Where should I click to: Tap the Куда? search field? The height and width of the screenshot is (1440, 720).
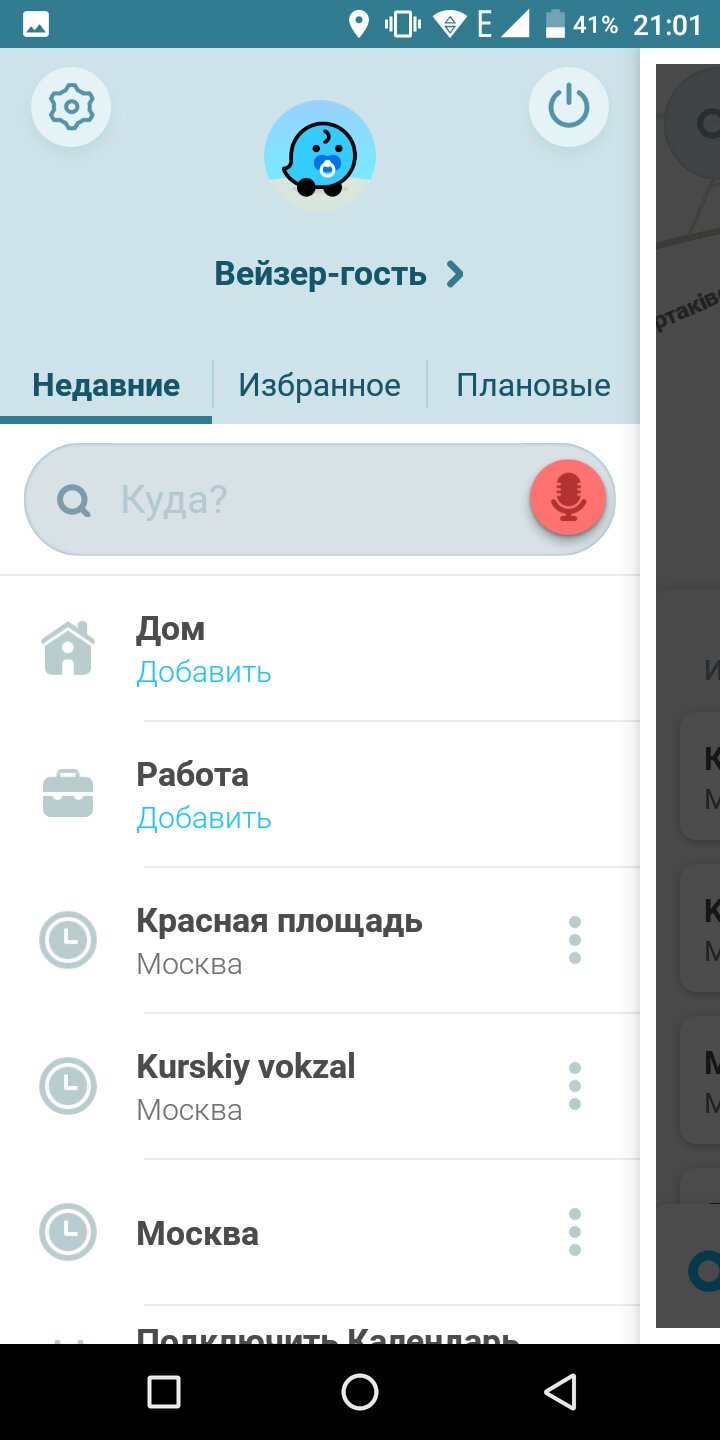[x=320, y=499]
